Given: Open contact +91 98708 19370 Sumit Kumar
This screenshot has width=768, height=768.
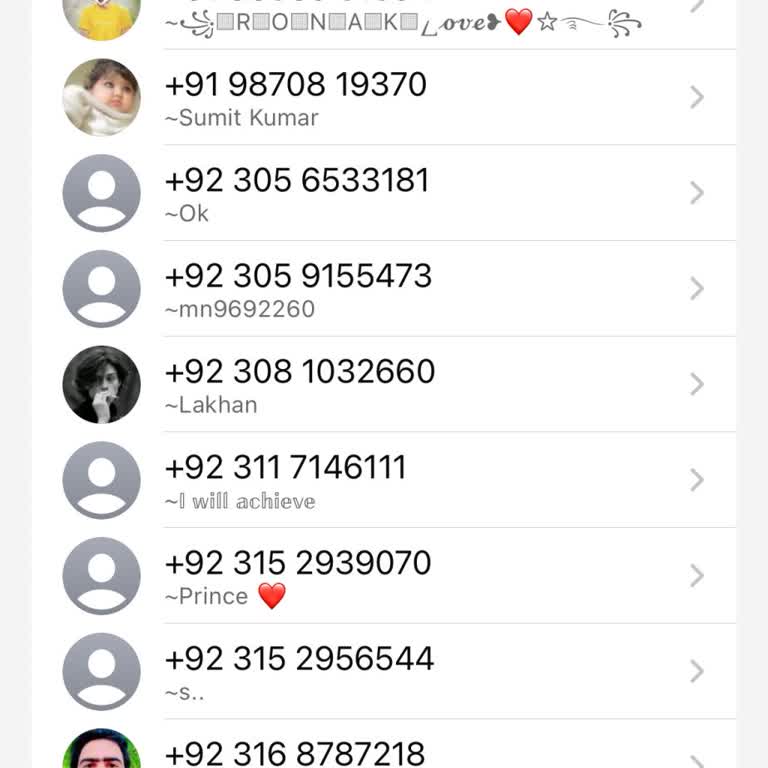Looking at the screenshot, I should coord(400,98).
